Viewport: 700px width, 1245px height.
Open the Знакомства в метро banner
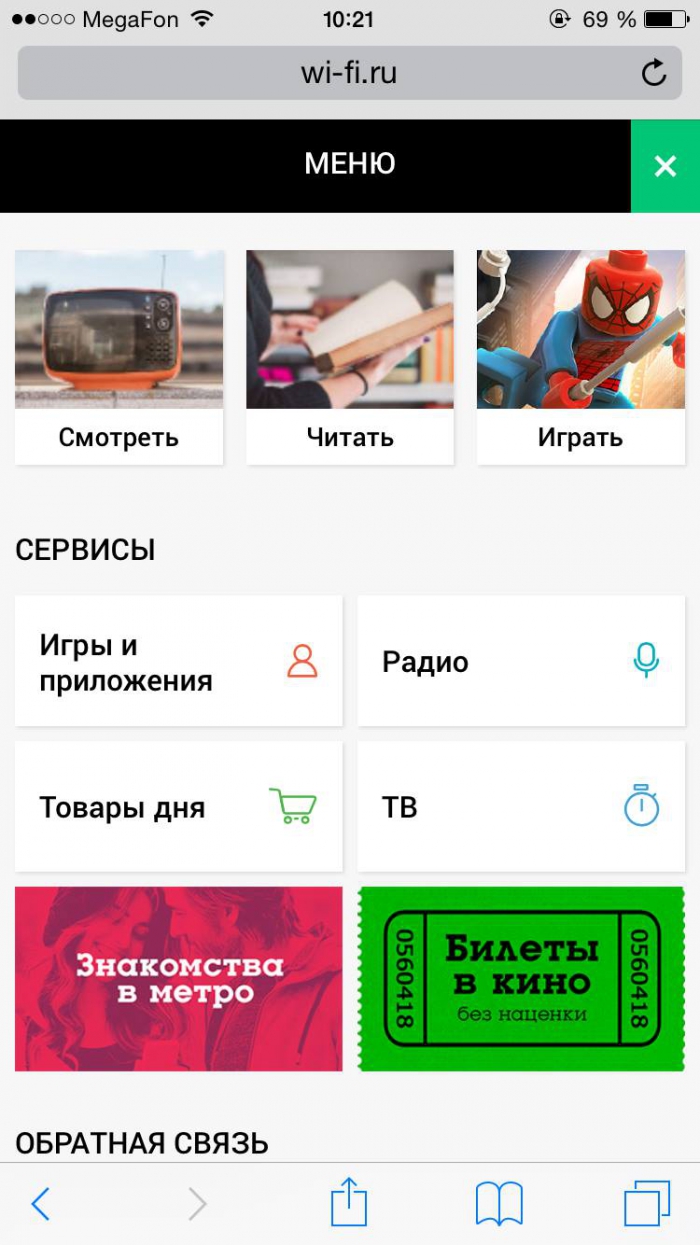pos(178,979)
